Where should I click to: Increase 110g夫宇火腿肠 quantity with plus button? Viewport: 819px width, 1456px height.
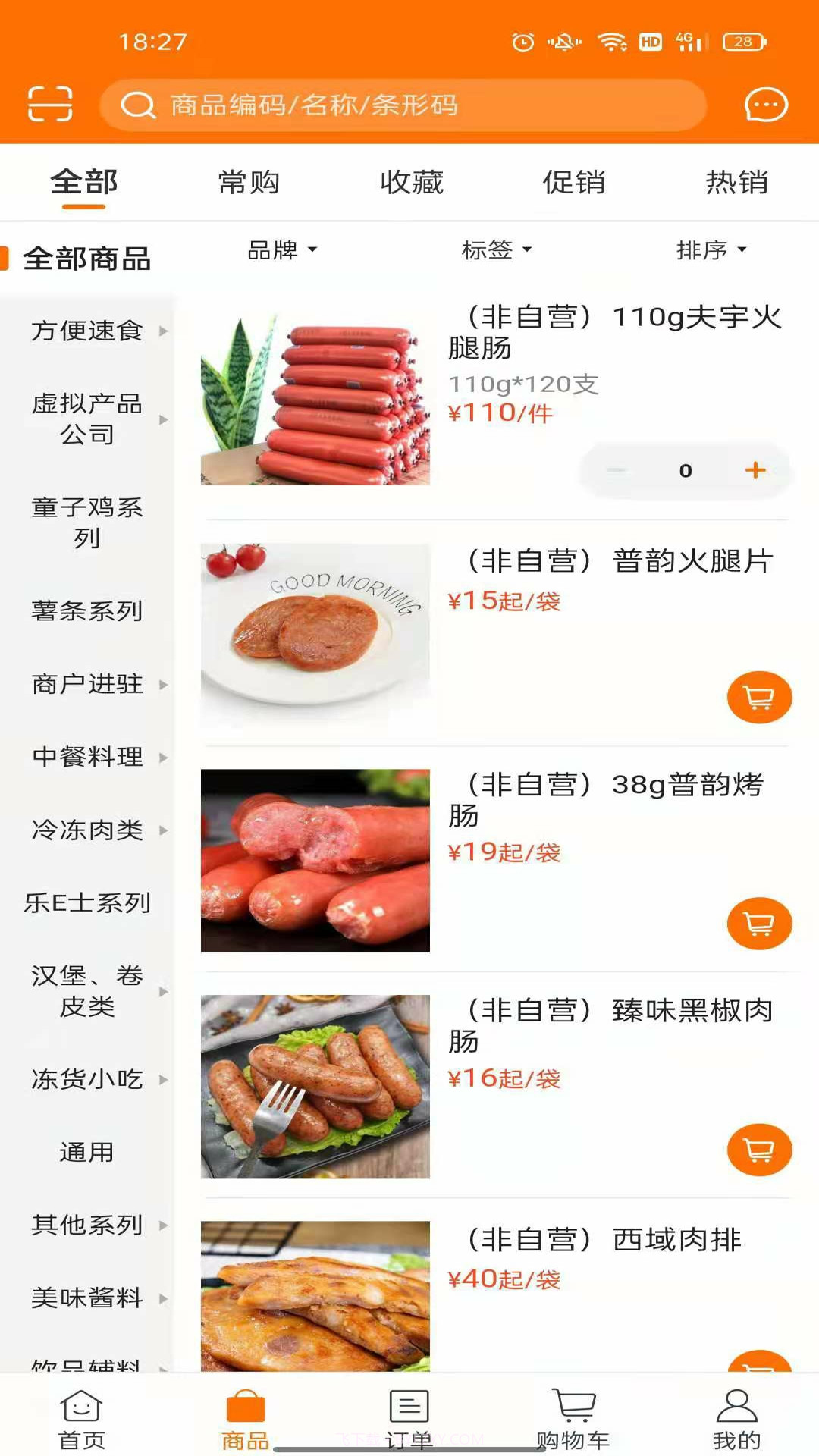pyautogui.click(x=755, y=470)
